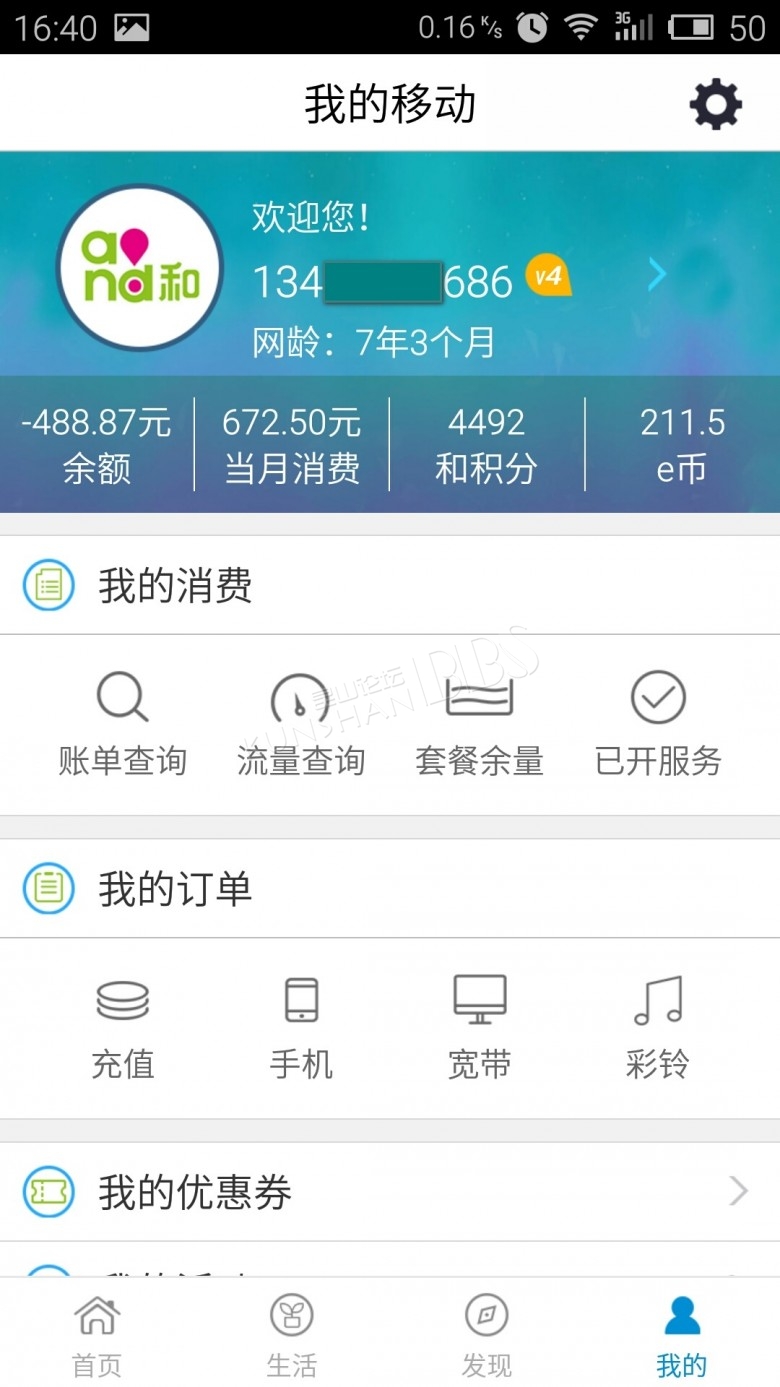Image resolution: width=780 pixels, height=1387 pixels.
Task: View the 余额 account balance
Action: click(97, 445)
